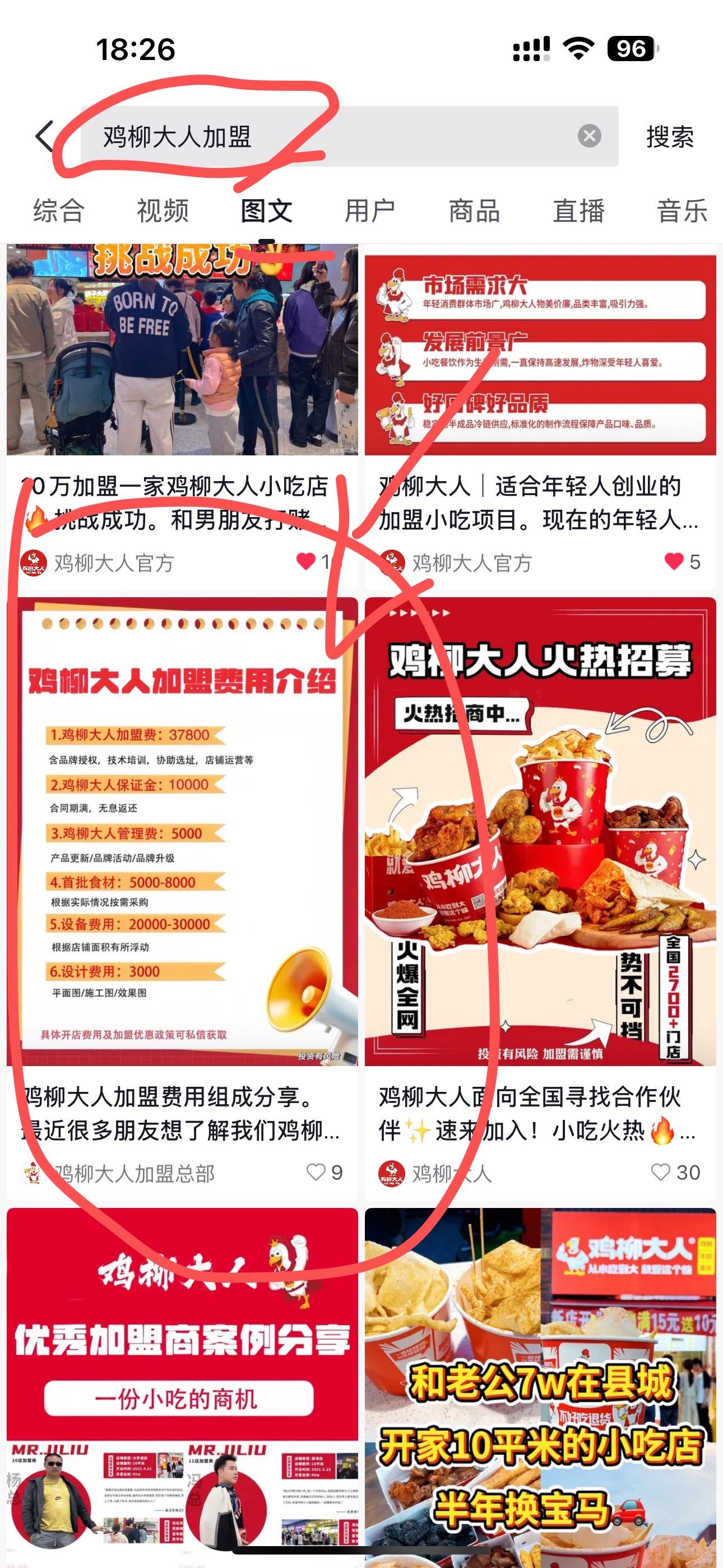Open the 直播 tab
Image resolution: width=723 pixels, height=1568 pixels.
click(x=578, y=211)
